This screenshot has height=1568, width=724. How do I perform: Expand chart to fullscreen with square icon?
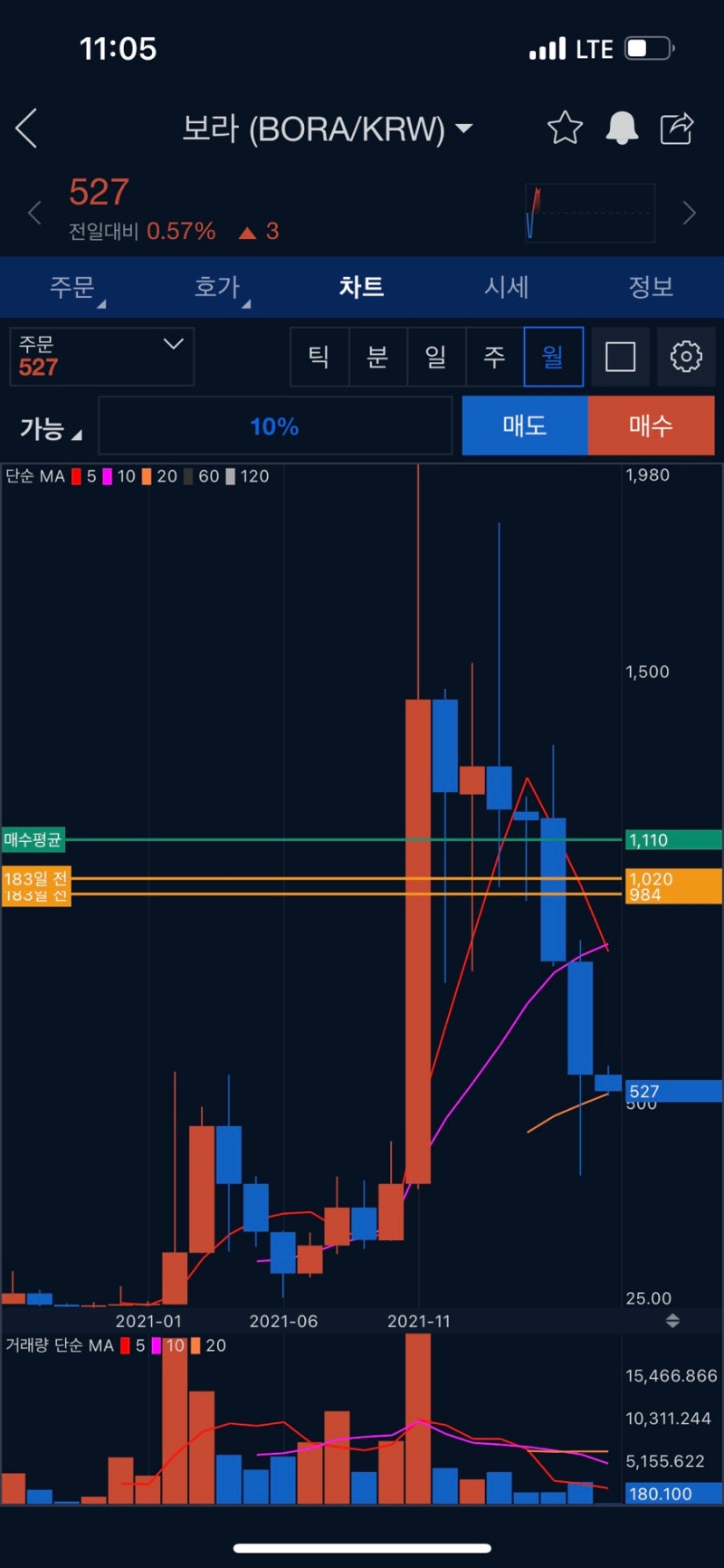620,357
